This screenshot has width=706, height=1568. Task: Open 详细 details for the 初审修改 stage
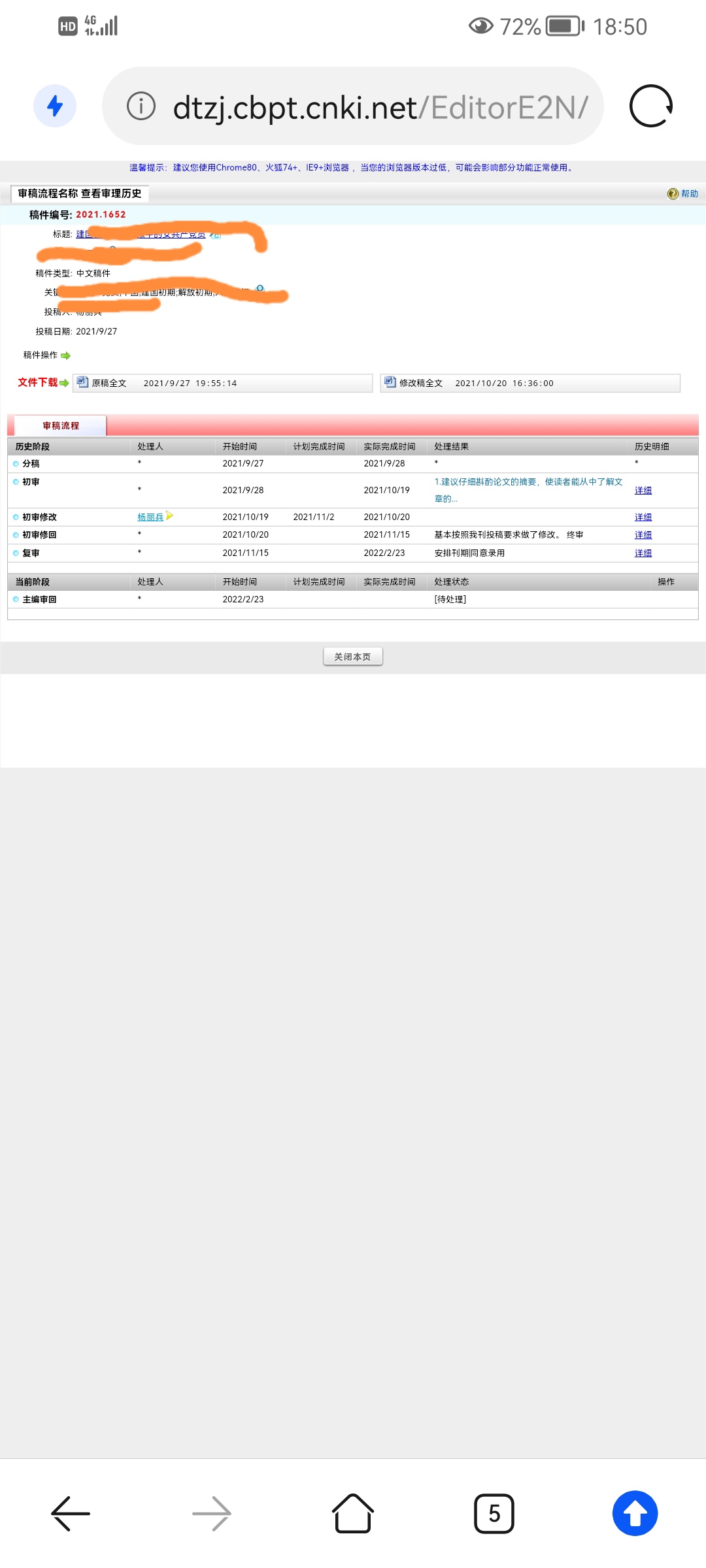pos(643,517)
